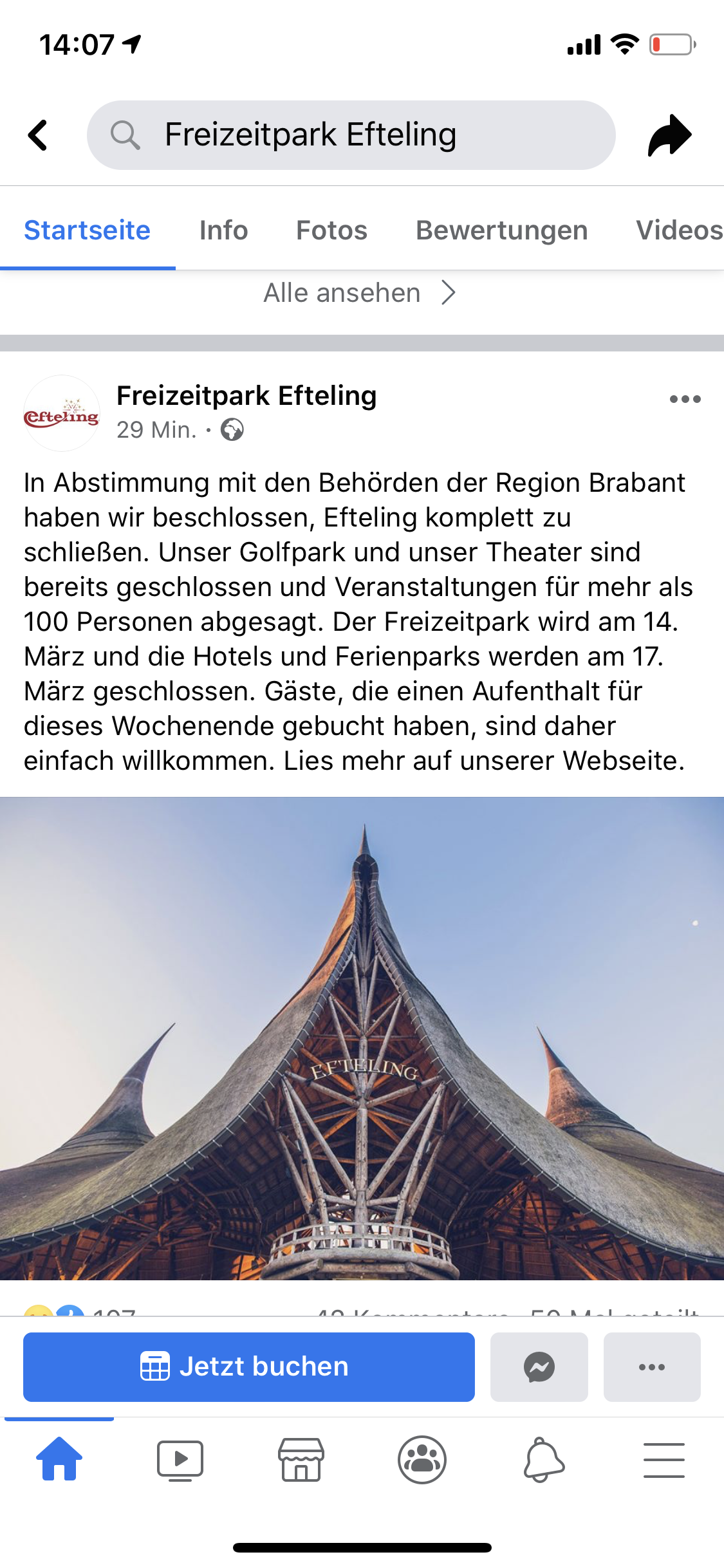
Task: Open Freizeitpark Efteling profile from post header
Action: point(246,396)
